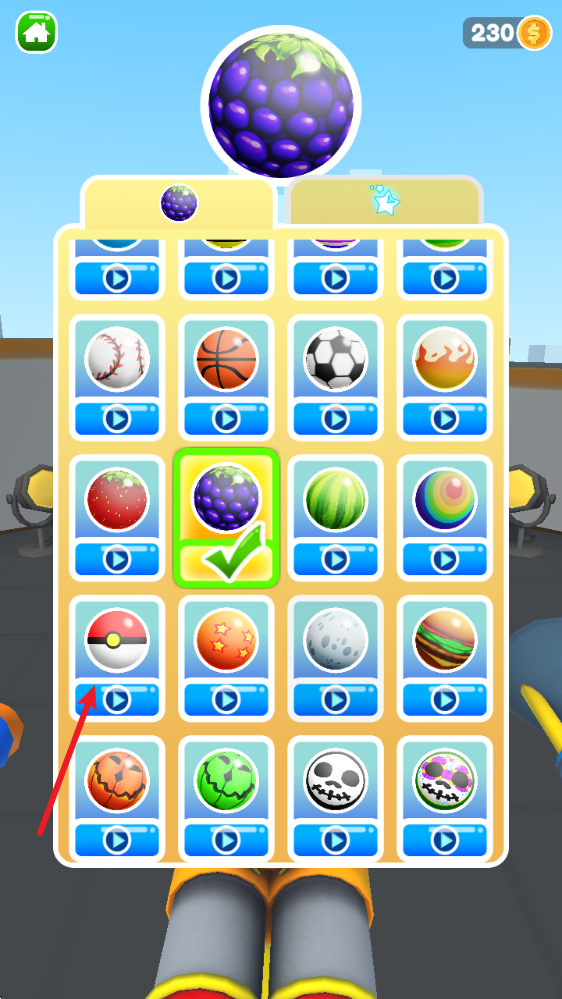Pick the soccer ball skin
Screen dimensions: 562x999
tap(336, 377)
